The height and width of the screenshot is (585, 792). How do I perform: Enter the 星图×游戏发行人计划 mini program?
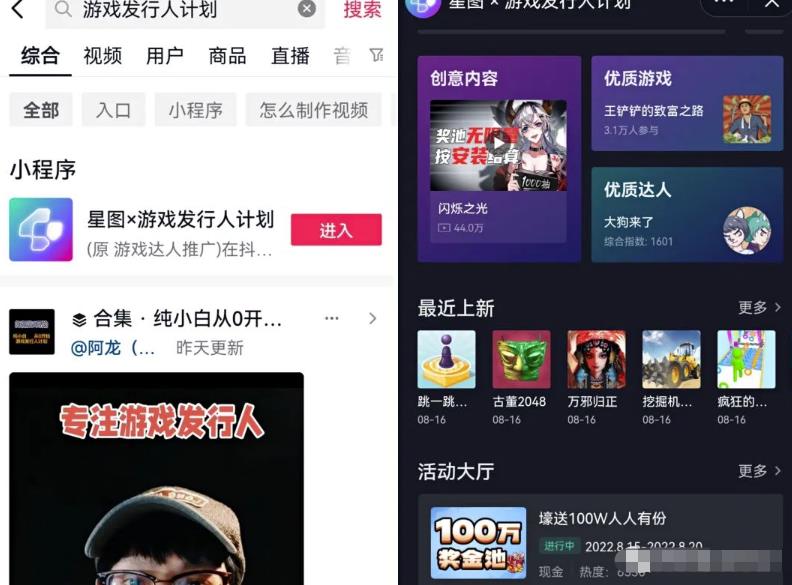click(335, 230)
